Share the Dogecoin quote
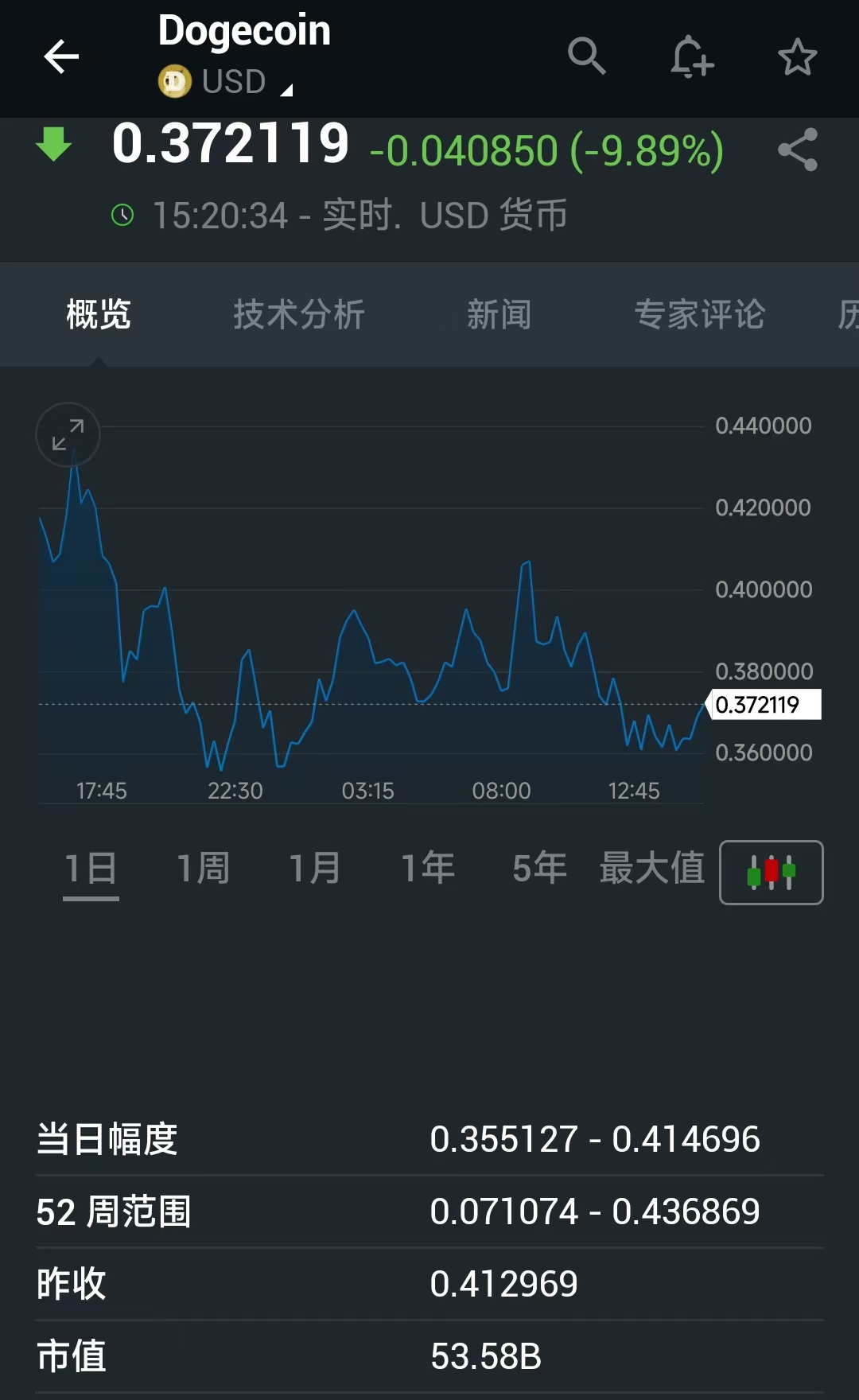This screenshot has height=1400, width=859. pyautogui.click(x=797, y=150)
